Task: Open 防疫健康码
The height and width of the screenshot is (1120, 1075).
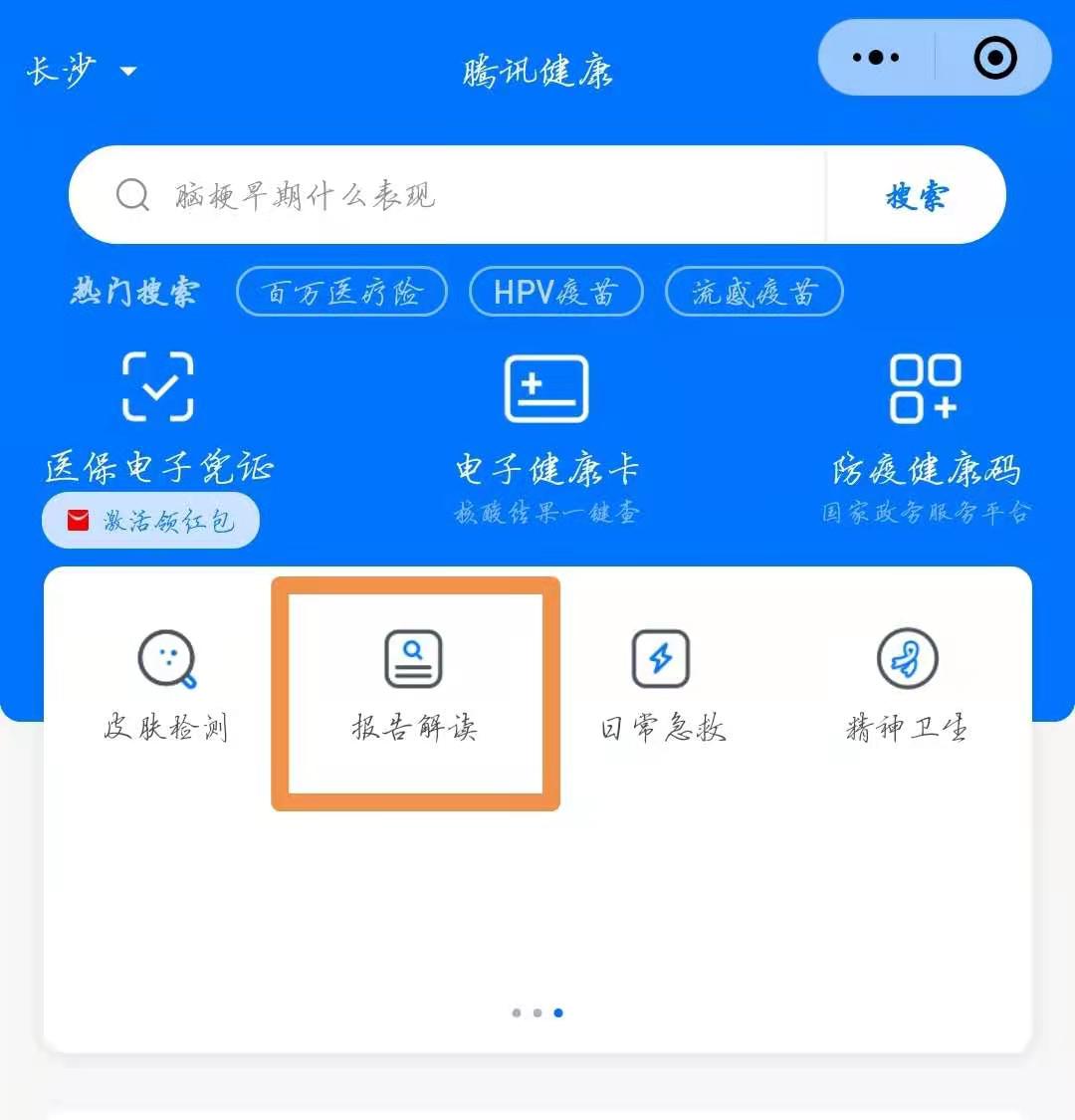Action: [x=925, y=416]
